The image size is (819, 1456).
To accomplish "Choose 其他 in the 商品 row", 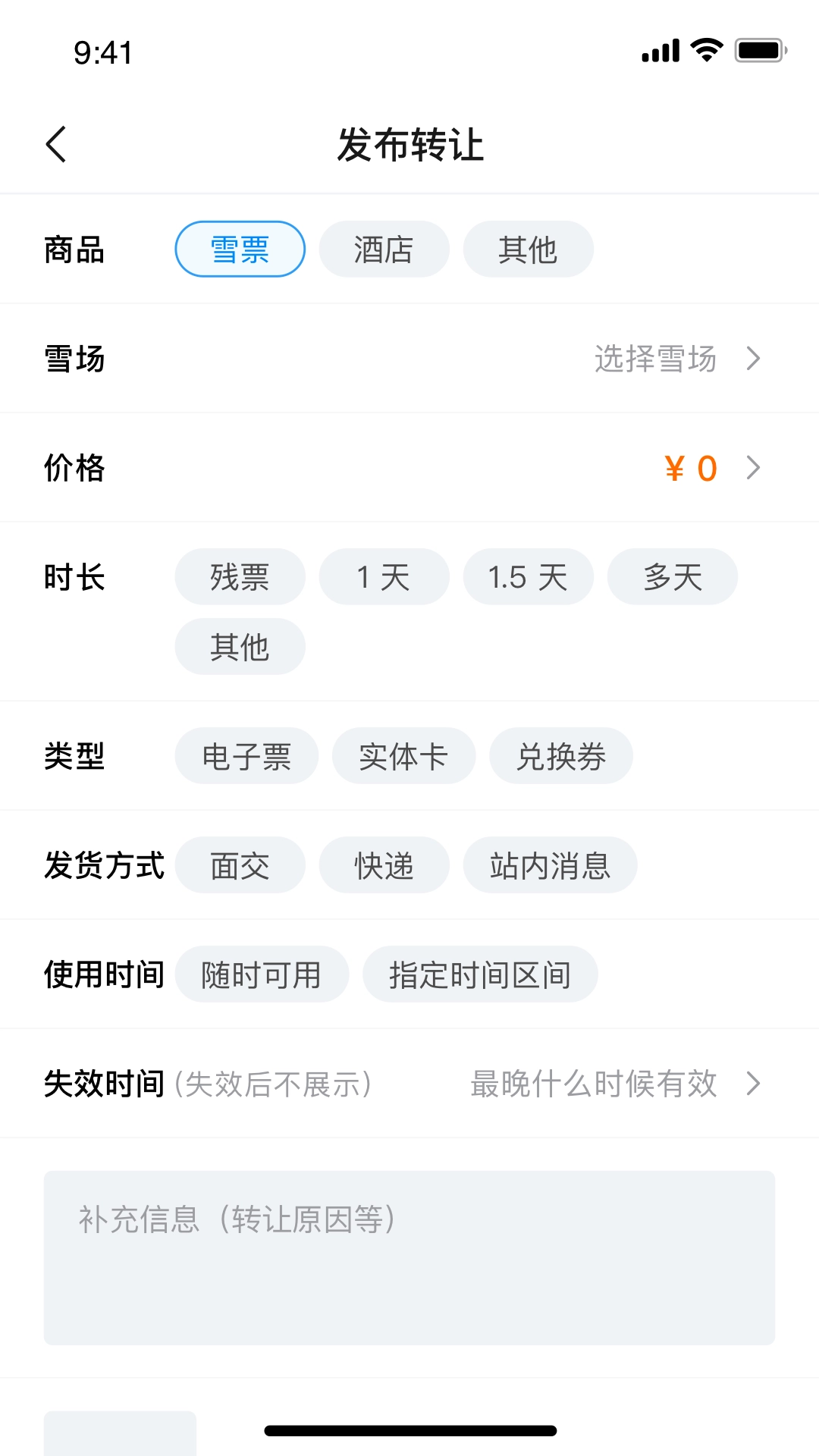I will point(528,249).
